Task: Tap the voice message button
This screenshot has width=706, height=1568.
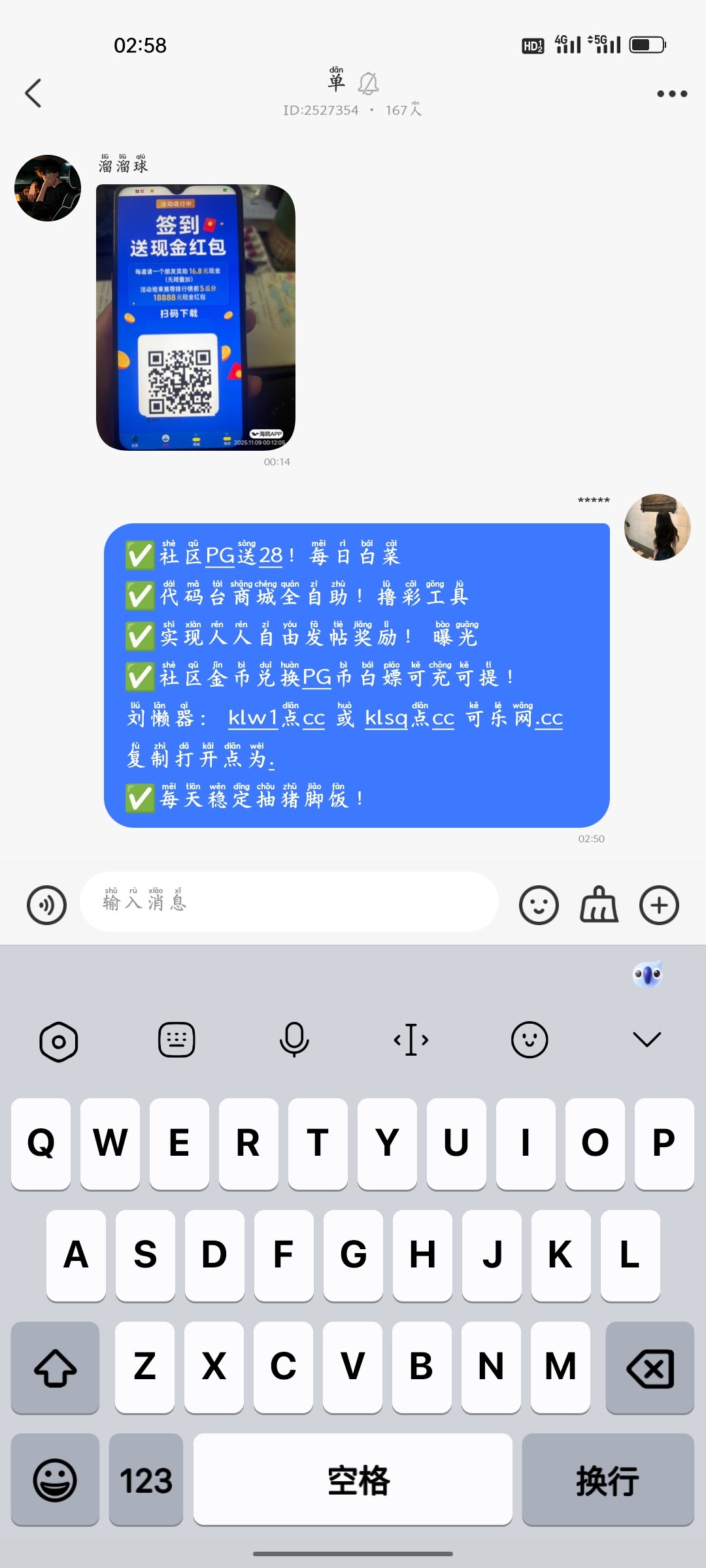Action: pos(46,905)
